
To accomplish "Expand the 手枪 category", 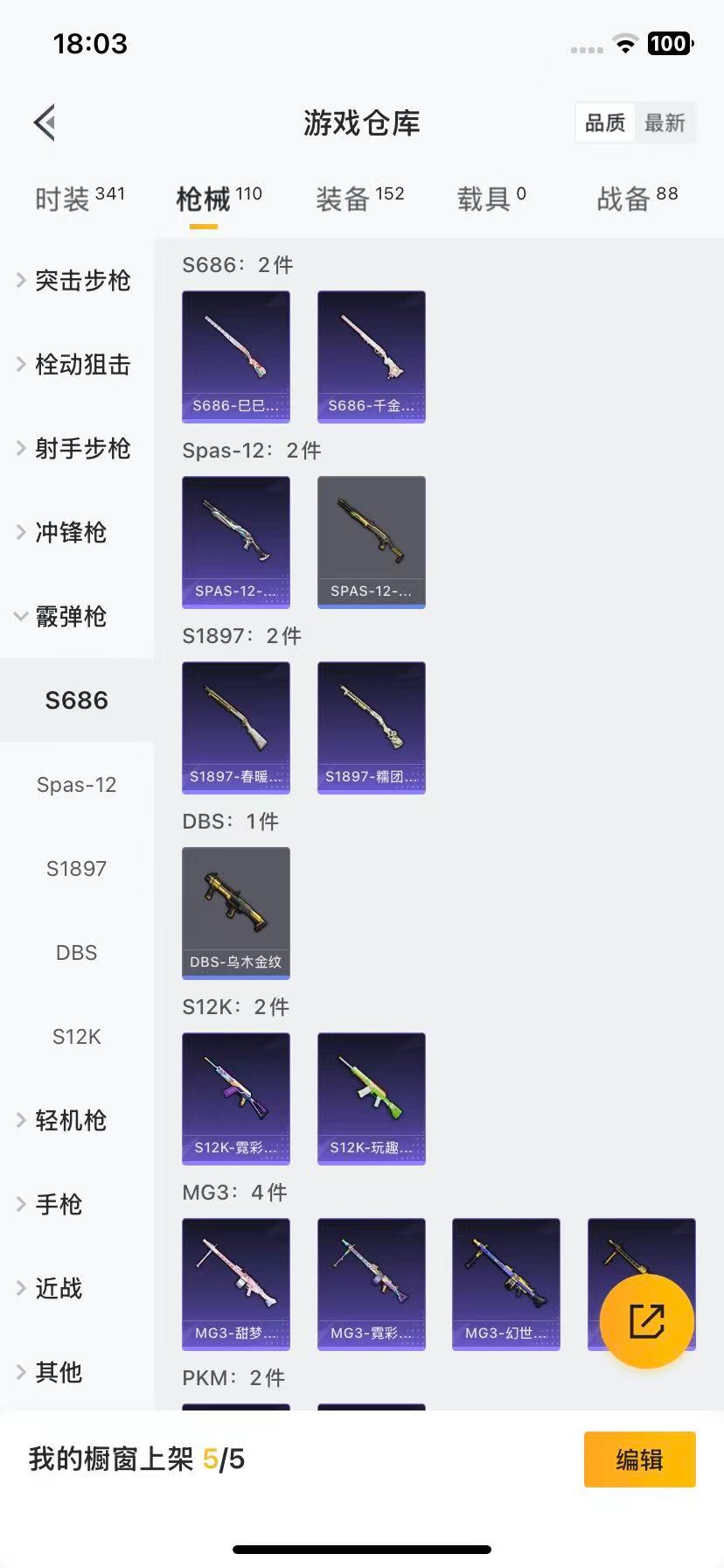I will click(x=58, y=1204).
